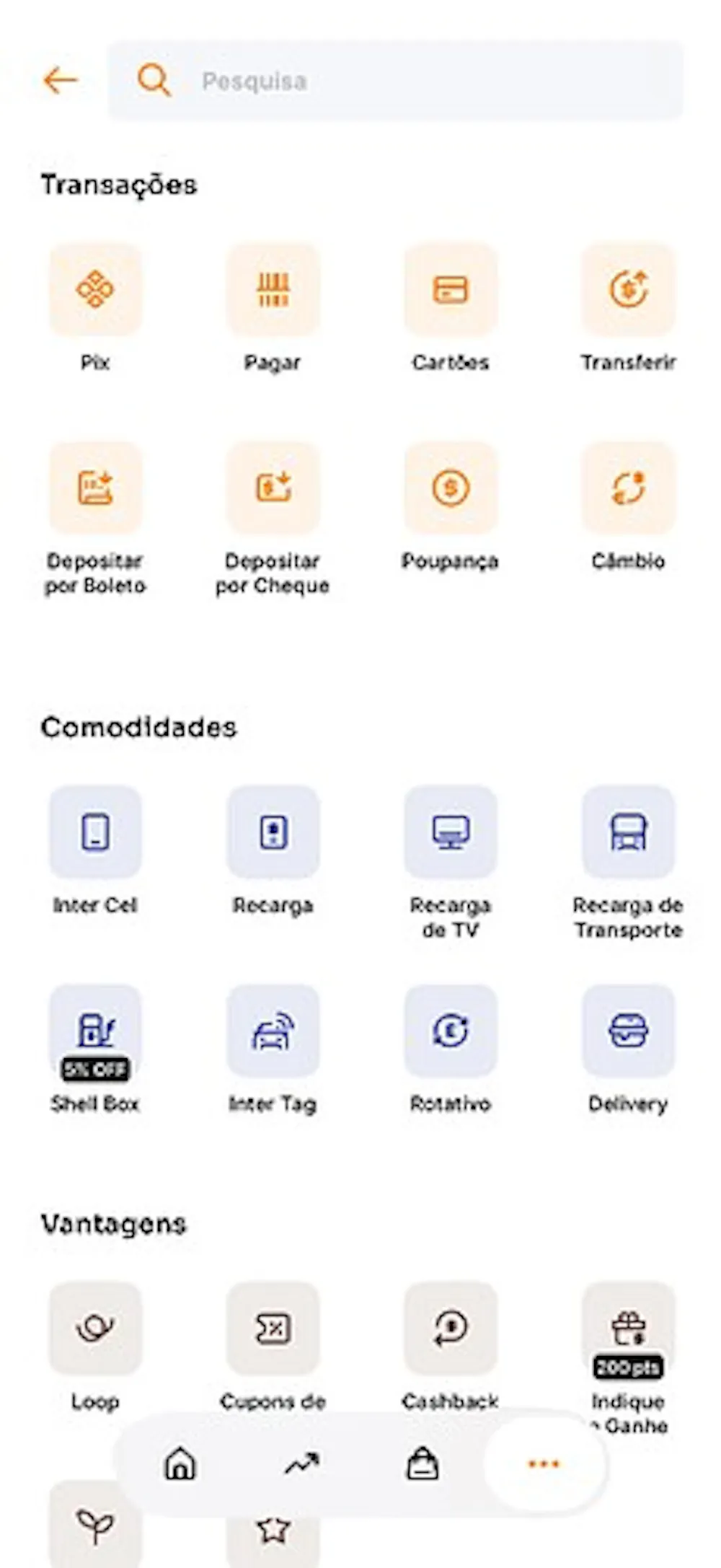
Task: Open Depositar por Boleto
Action: (x=95, y=488)
